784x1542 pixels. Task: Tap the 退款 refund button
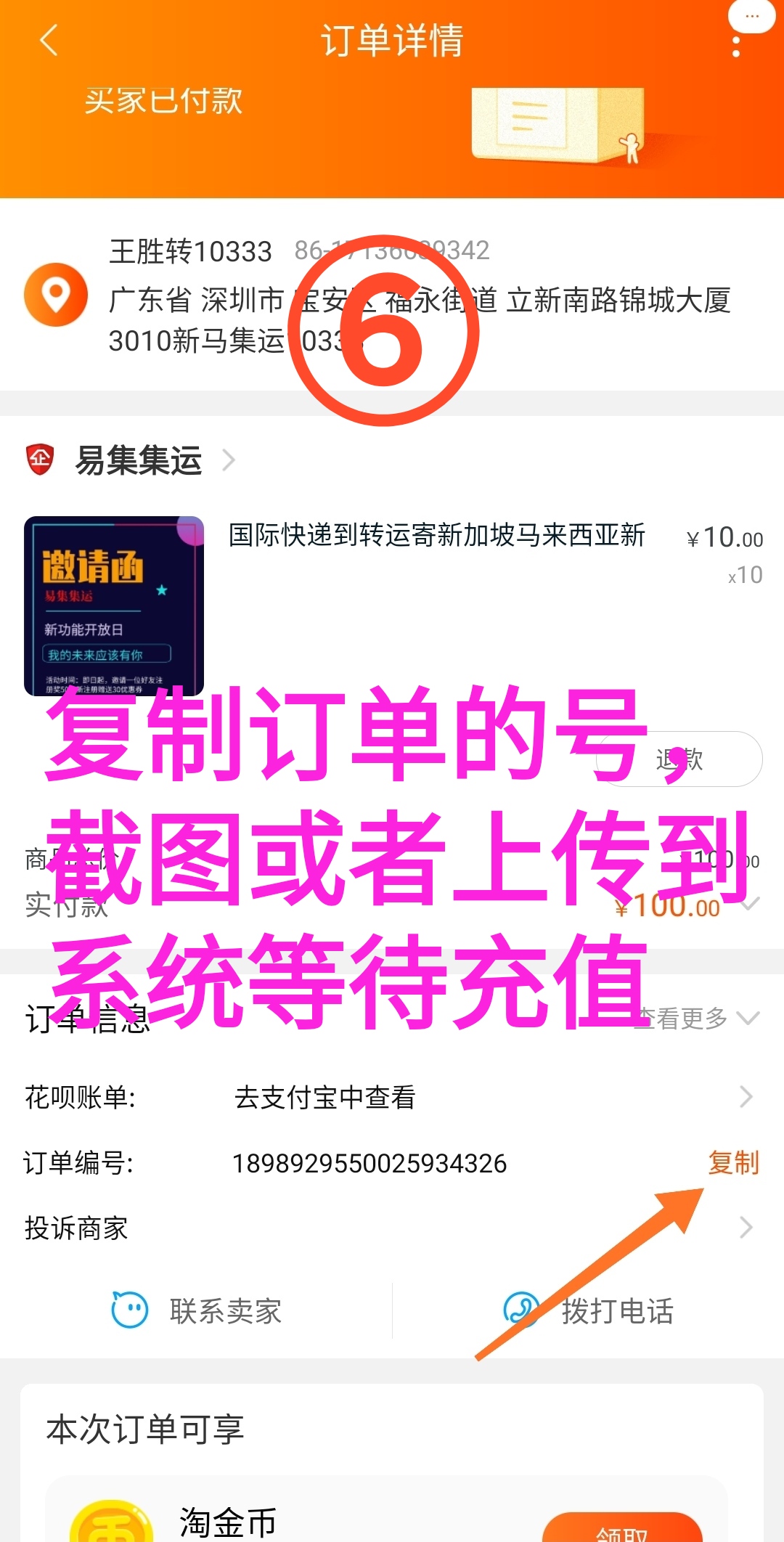[679, 759]
